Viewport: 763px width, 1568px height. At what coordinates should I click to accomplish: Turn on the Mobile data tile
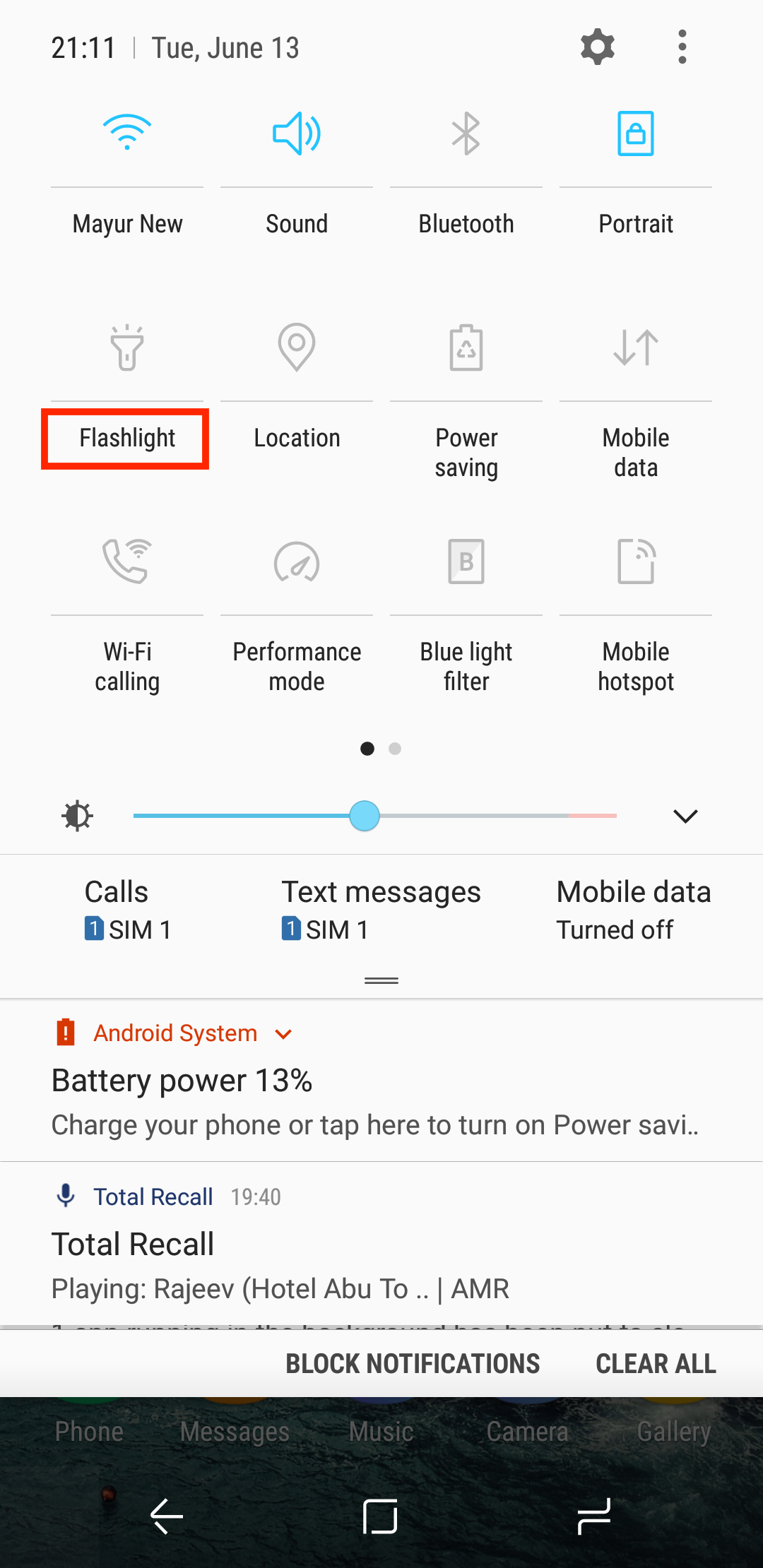pyautogui.click(x=636, y=347)
